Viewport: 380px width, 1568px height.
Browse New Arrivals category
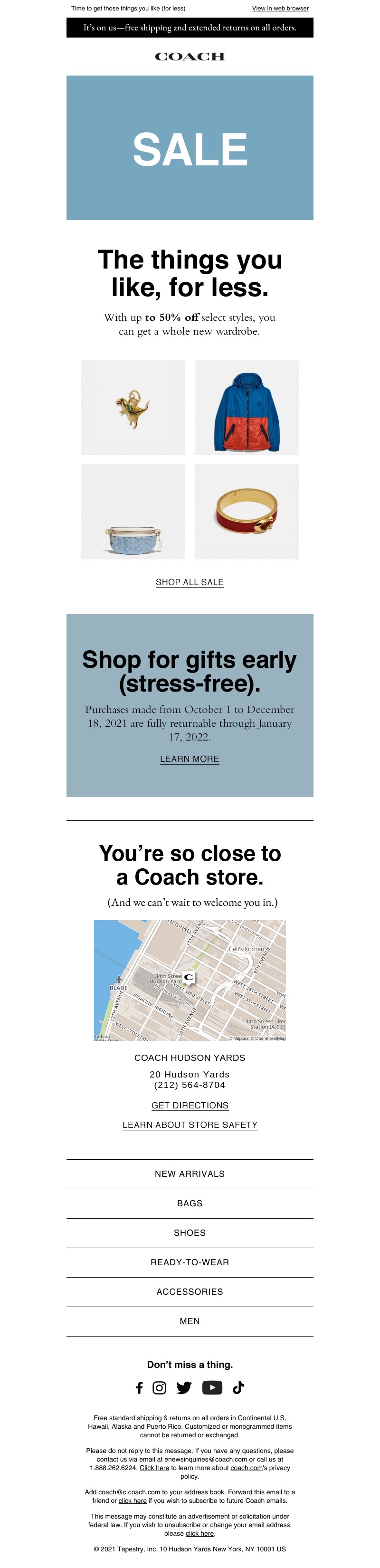click(190, 1174)
